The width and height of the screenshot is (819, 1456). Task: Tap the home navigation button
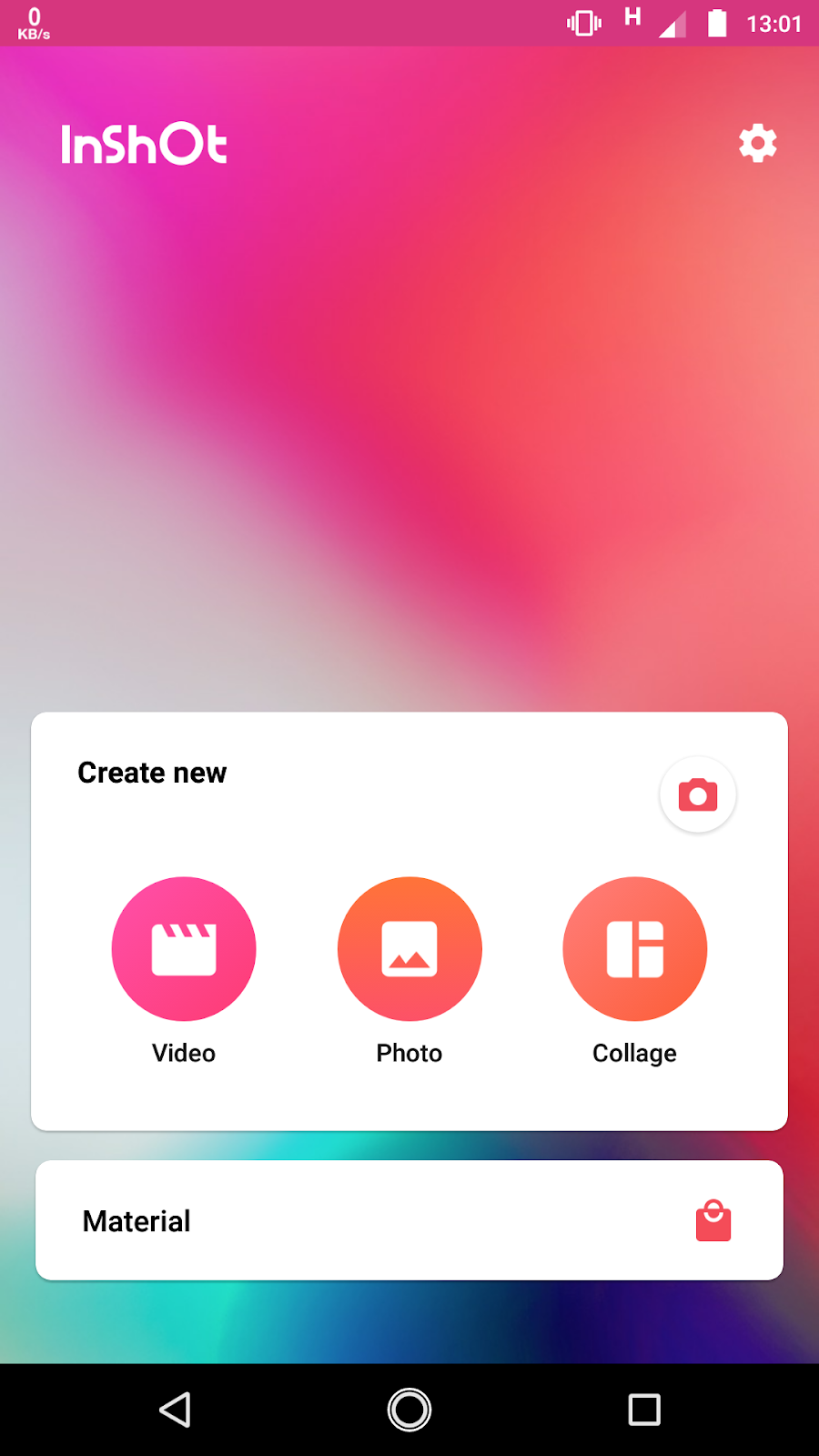(x=409, y=1410)
